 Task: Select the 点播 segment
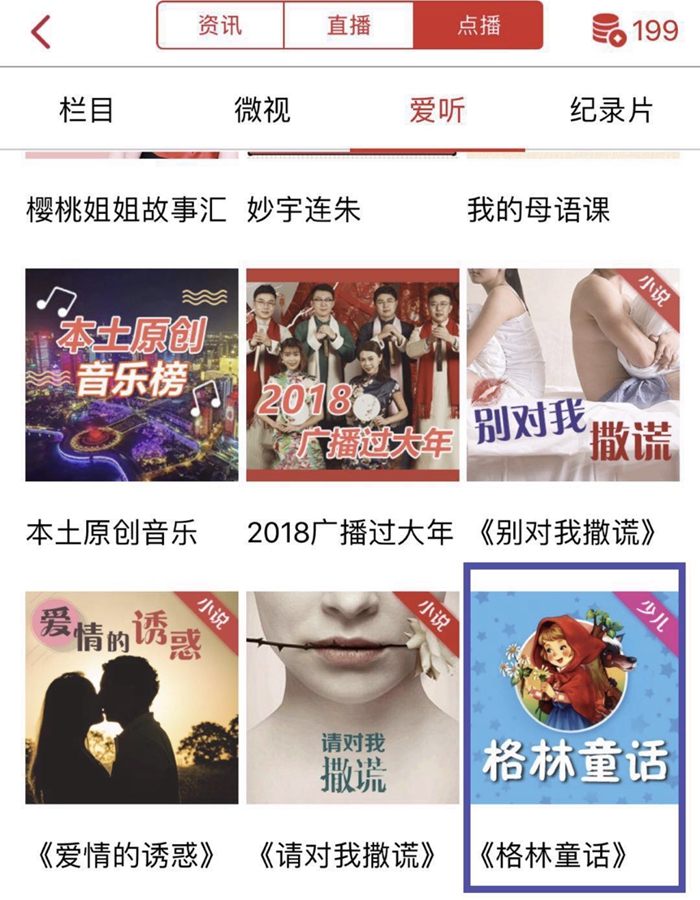click(478, 26)
